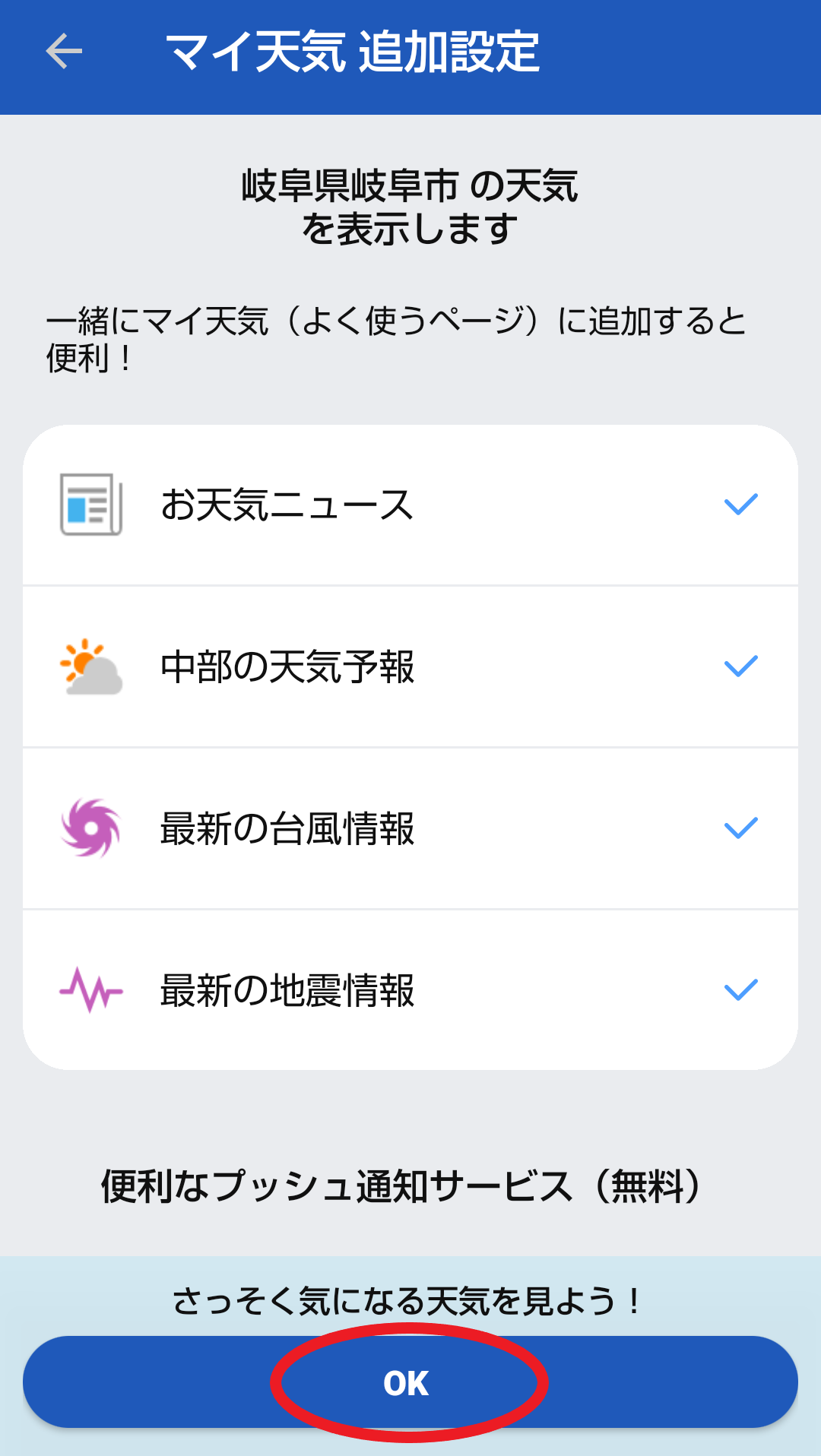
Task: Go back using the header arrow
Action: coord(64,52)
